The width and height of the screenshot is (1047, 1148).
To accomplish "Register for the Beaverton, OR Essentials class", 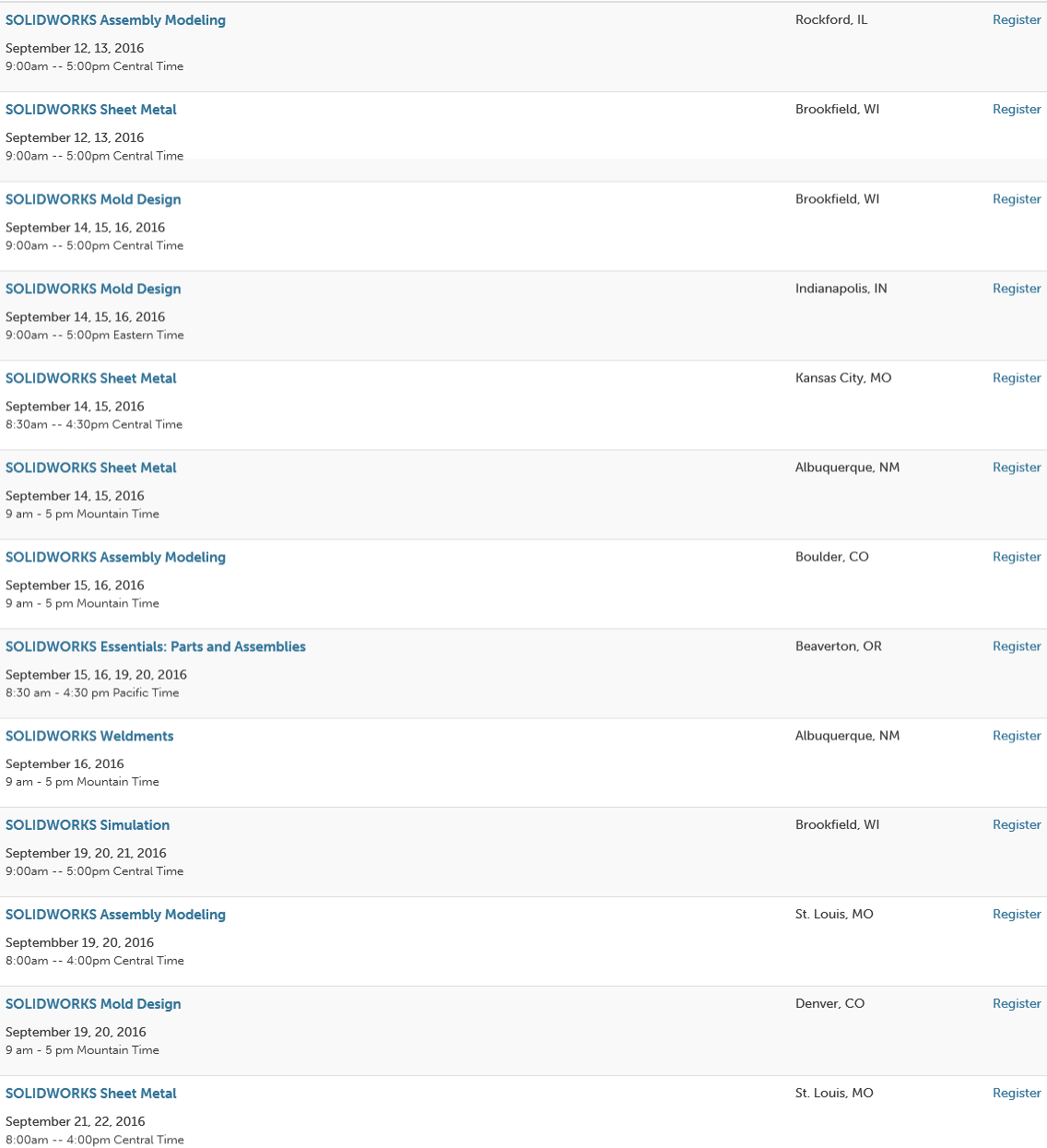I will click(x=1016, y=646).
